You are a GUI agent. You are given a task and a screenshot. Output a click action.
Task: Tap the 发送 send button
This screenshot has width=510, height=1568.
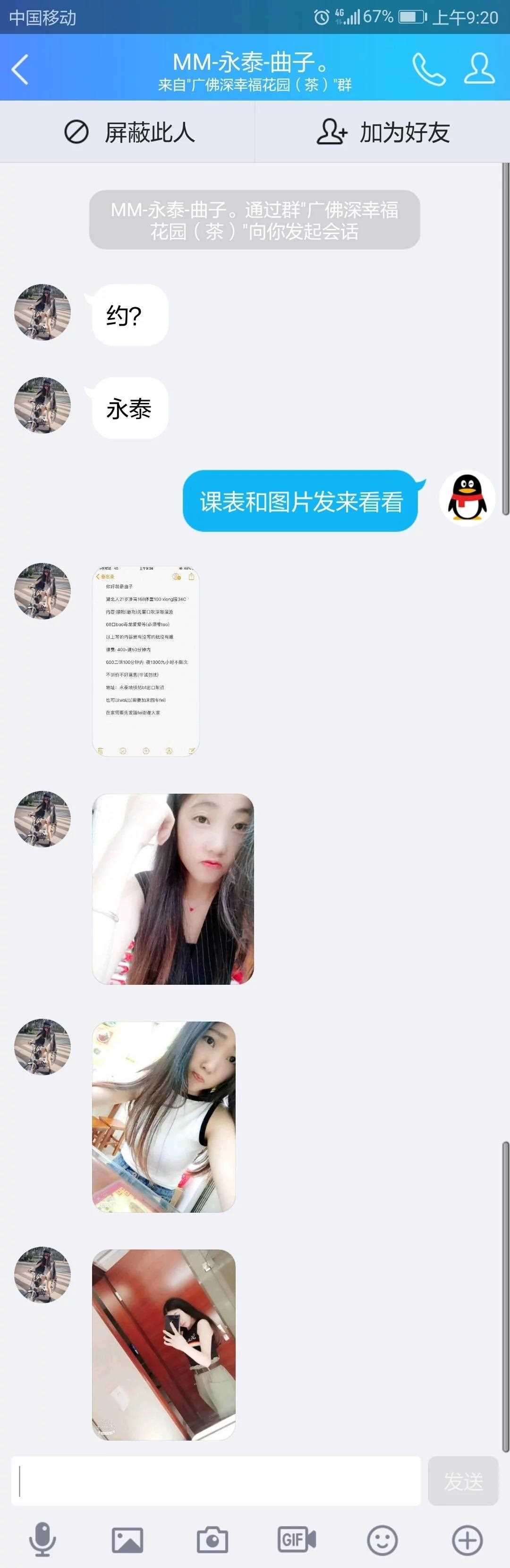462,1480
